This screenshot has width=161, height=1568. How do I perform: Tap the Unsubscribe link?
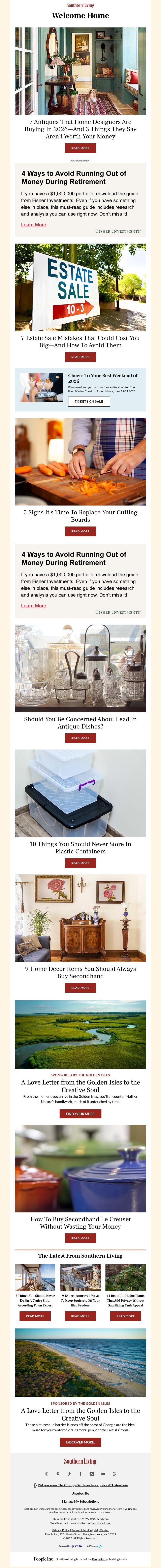pos(80,1493)
